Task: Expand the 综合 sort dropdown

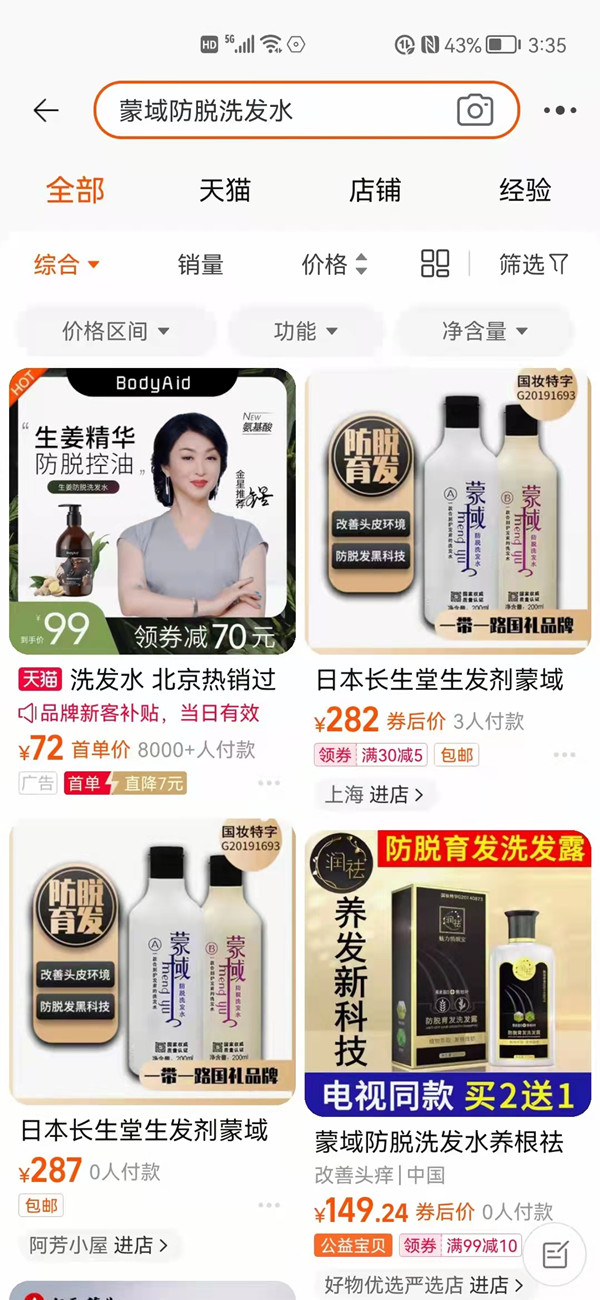Action: [x=67, y=265]
